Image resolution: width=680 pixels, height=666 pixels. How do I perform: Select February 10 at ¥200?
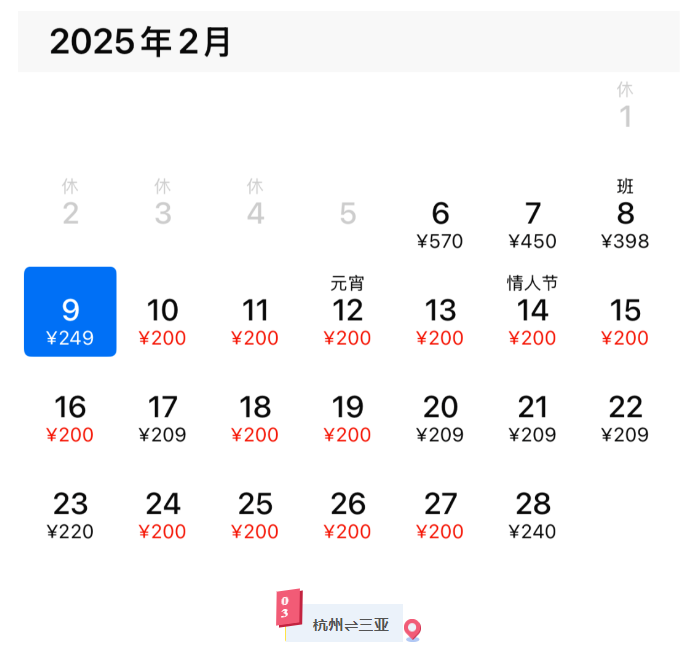click(162, 321)
